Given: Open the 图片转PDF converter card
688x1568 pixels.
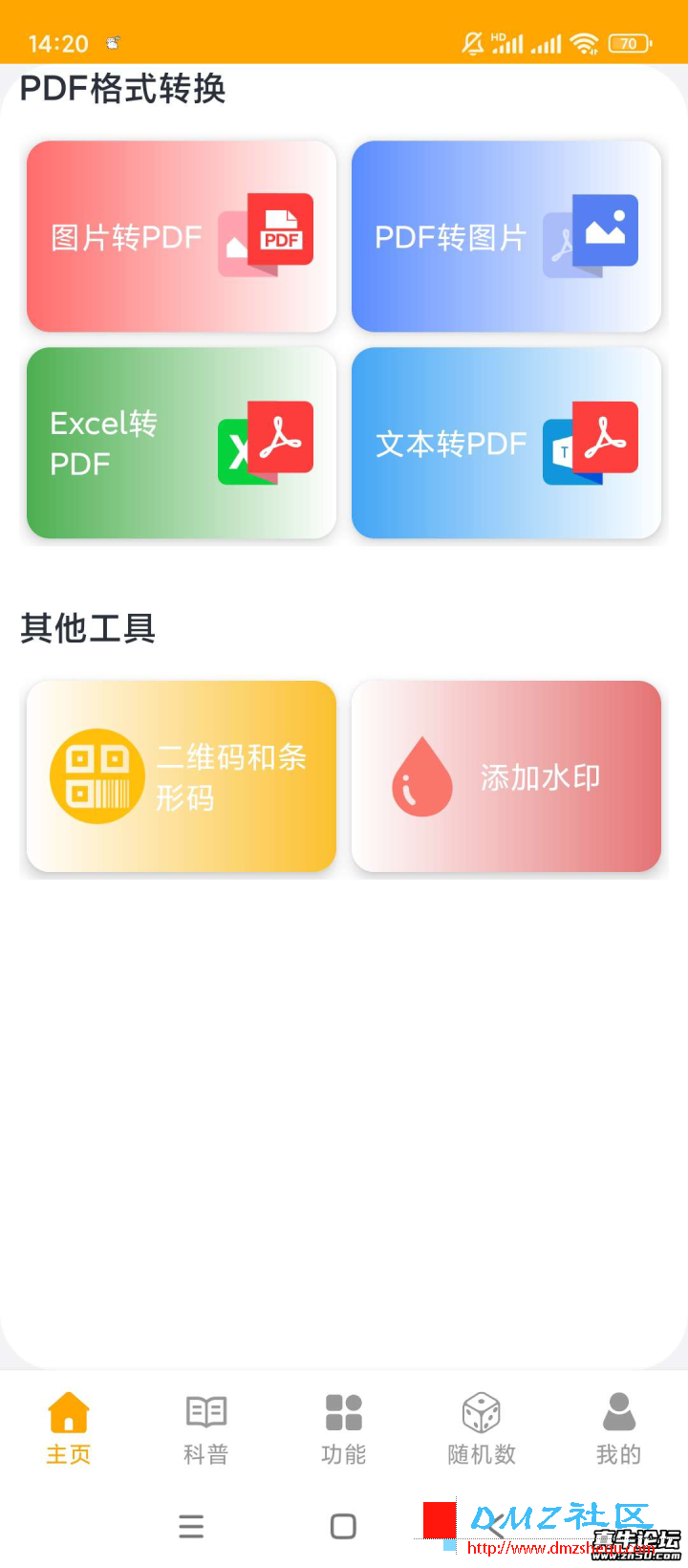Looking at the screenshot, I should 182,236.
